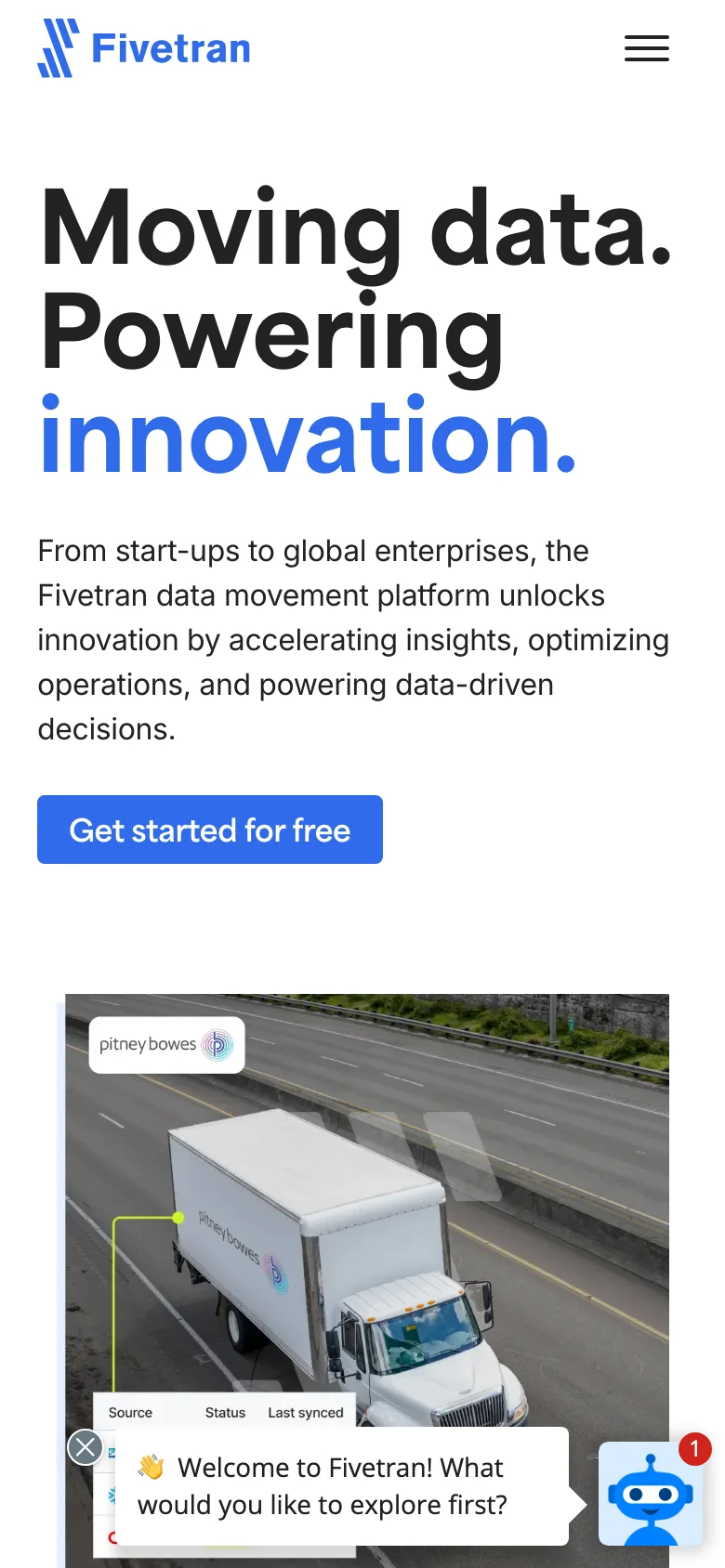Open the hamburger navigation menu
Screen dimensions: 725x1568
click(x=646, y=48)
